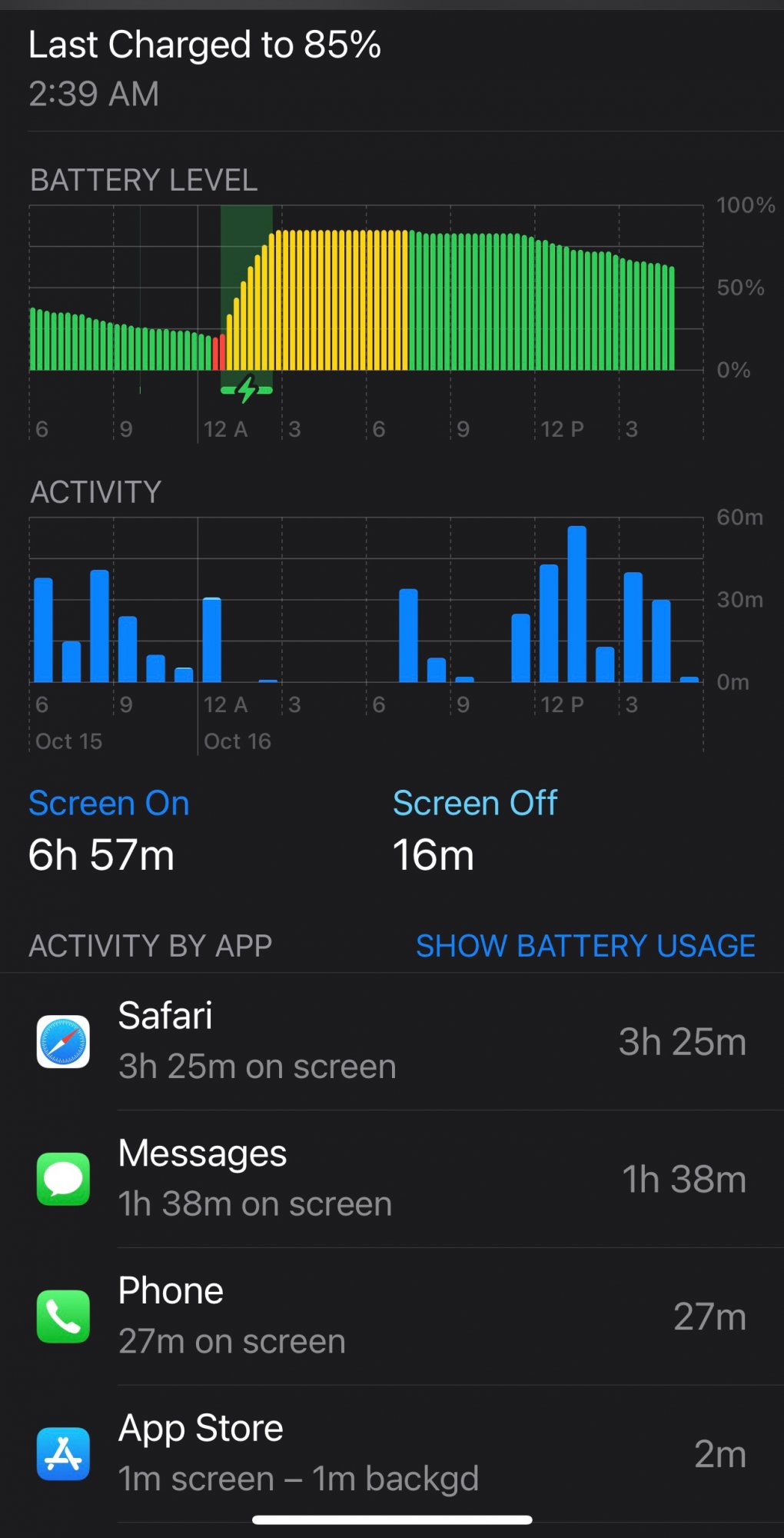This screenshot has width=784, height=1538.
Task: Open Safari activity row
Action: tap(392, 1041)
